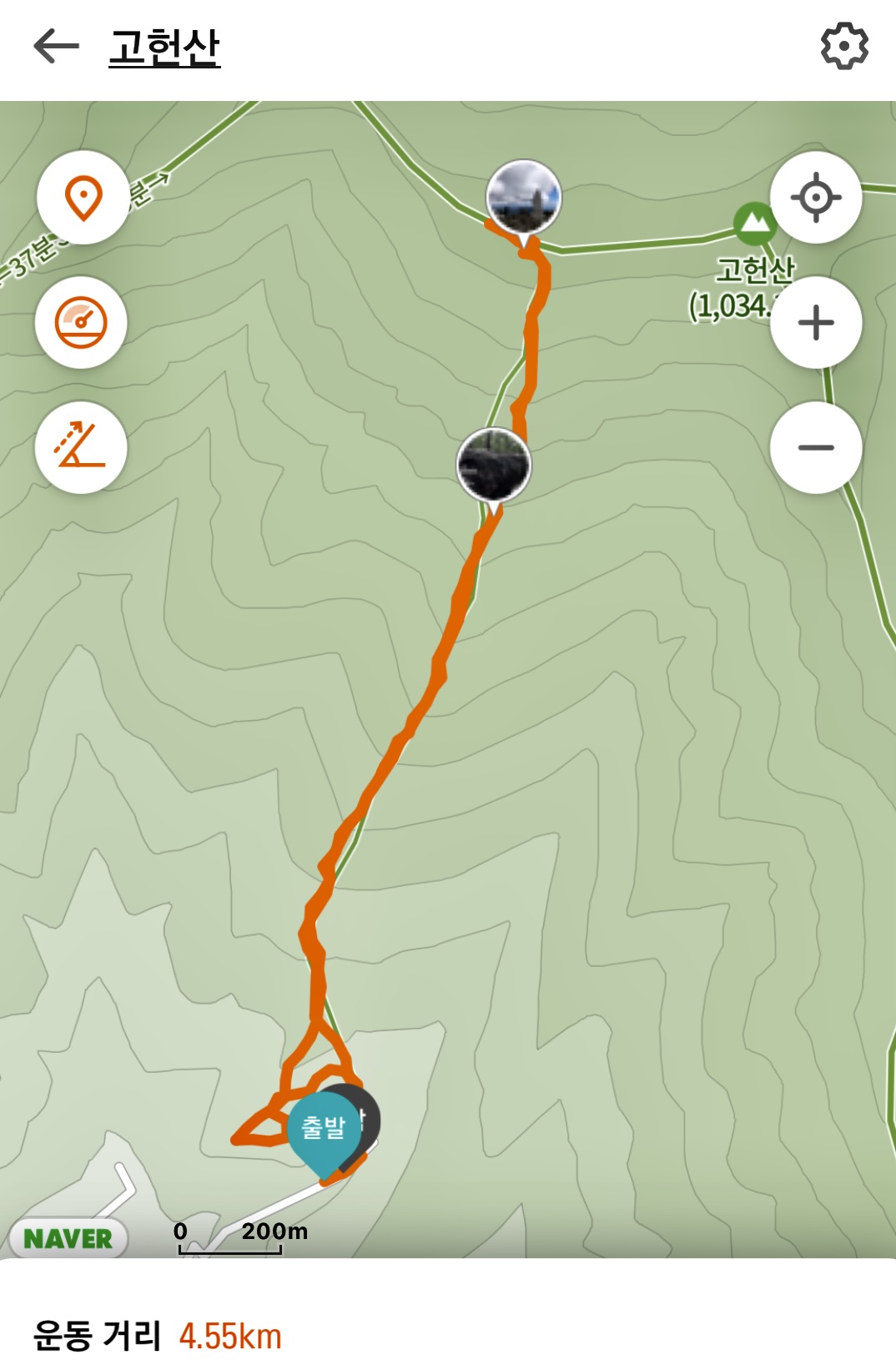
Task: Go back using the arrow icon
Action: click(56, 46)
